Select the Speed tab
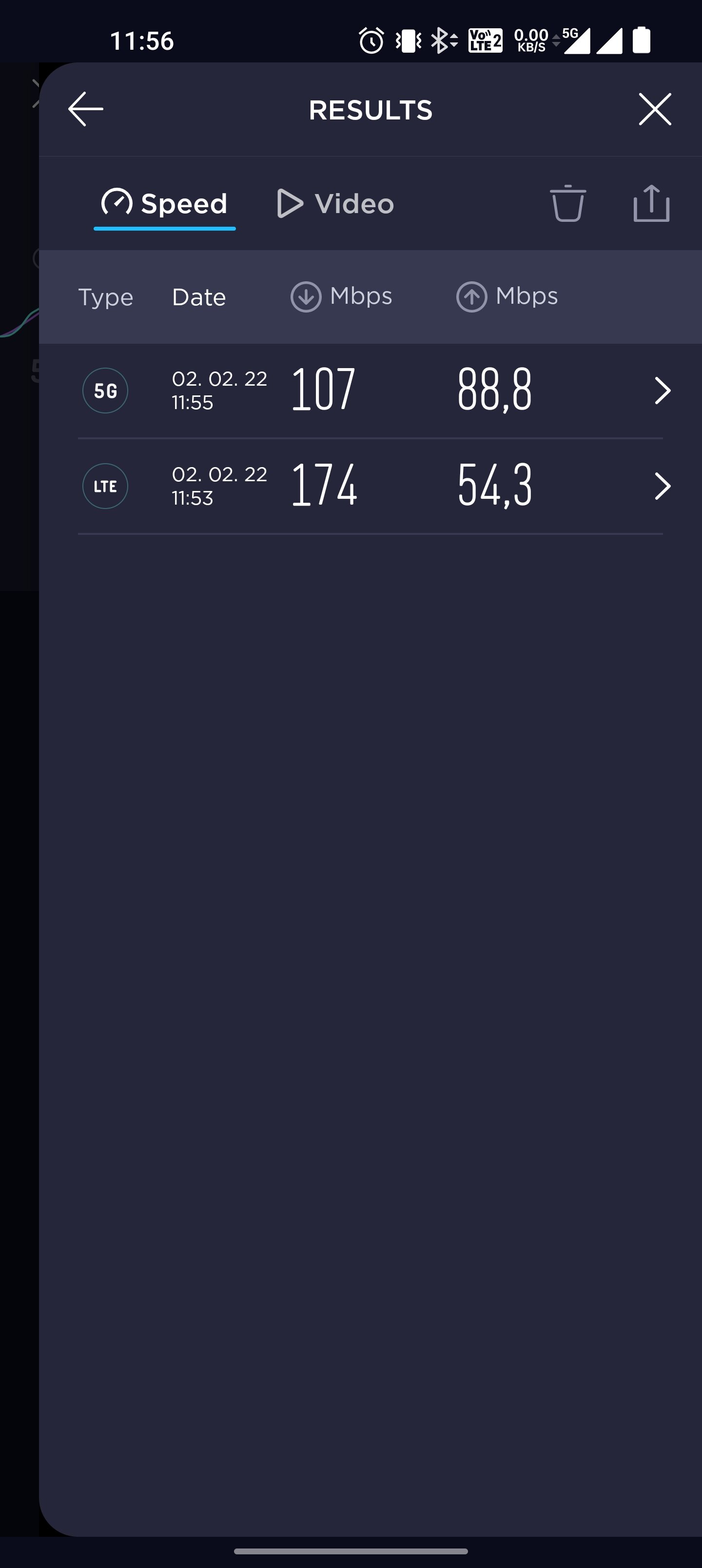 point(164,203)
